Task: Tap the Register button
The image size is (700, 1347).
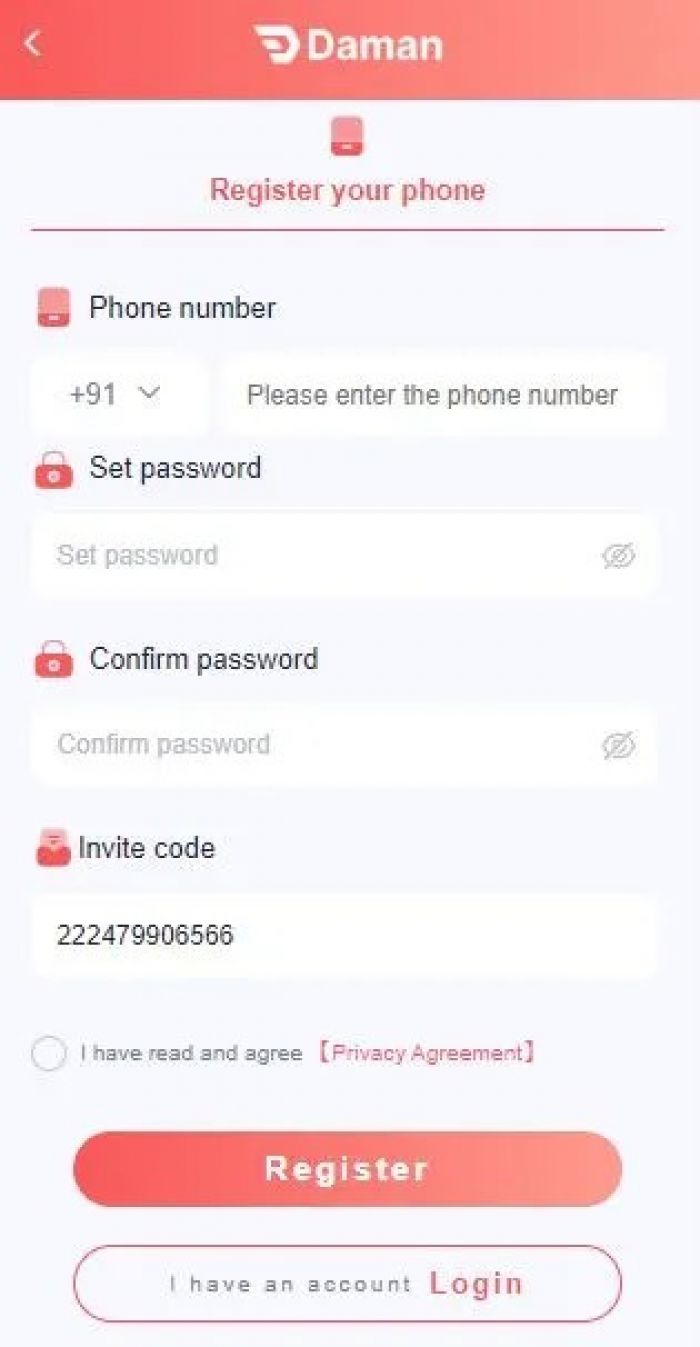Action: [347, 1169]
